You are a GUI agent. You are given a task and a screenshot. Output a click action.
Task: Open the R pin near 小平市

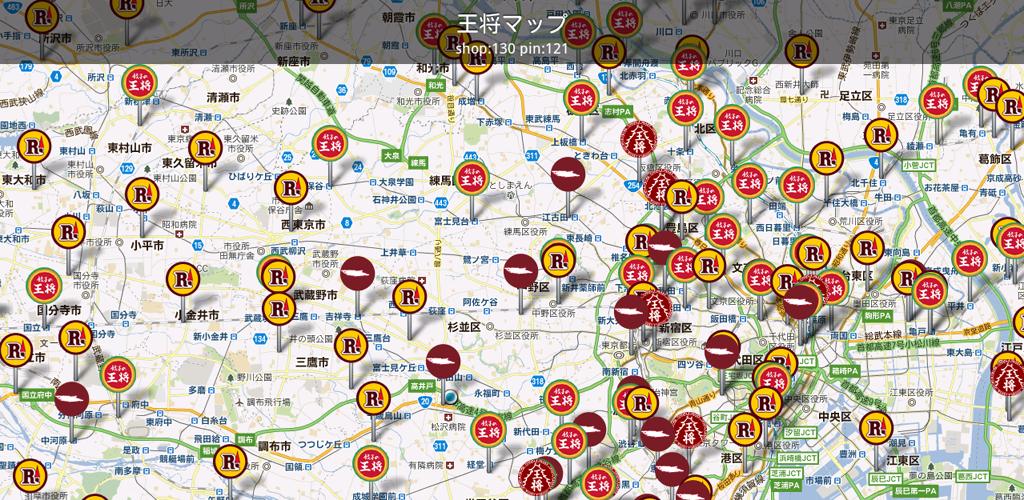141,193
